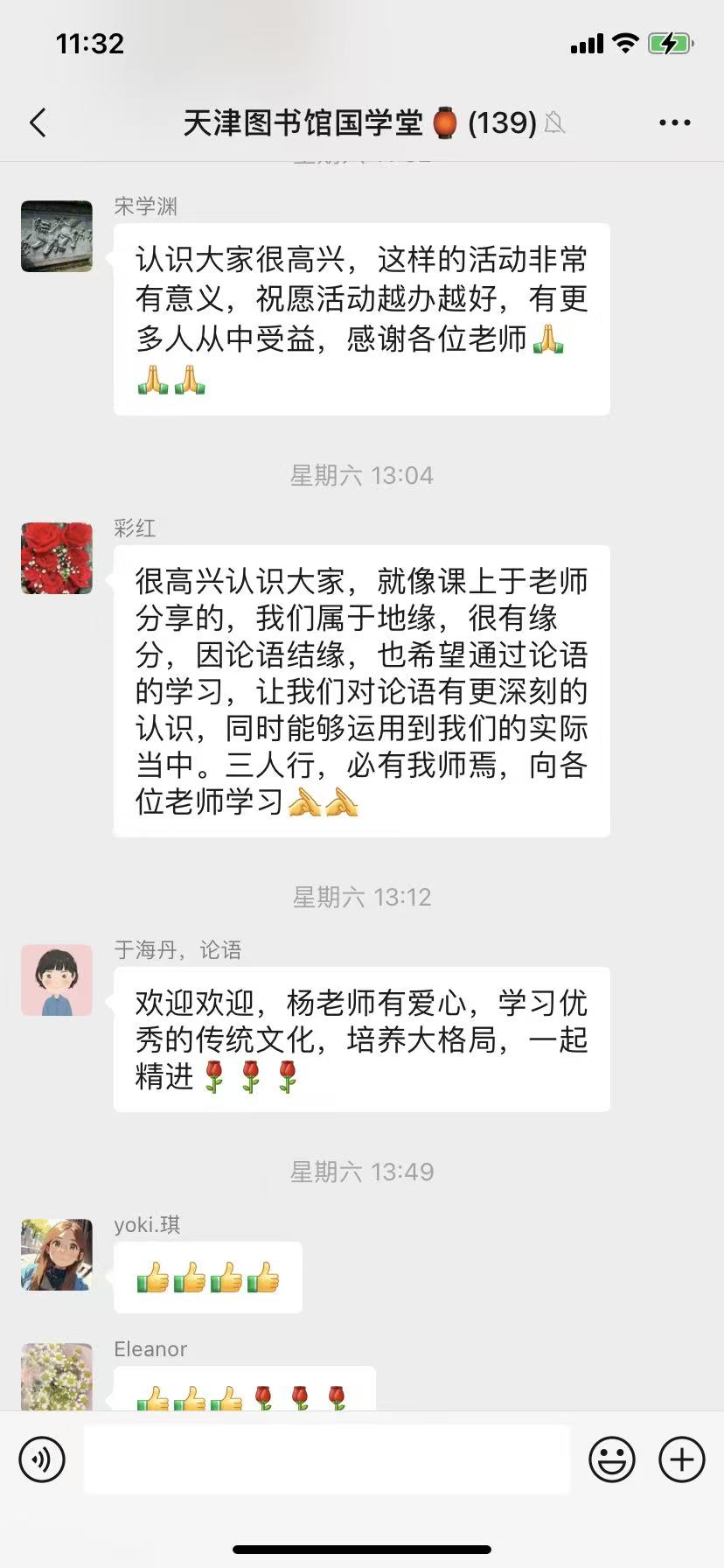Switch to voice message input

pos(42,1459)
